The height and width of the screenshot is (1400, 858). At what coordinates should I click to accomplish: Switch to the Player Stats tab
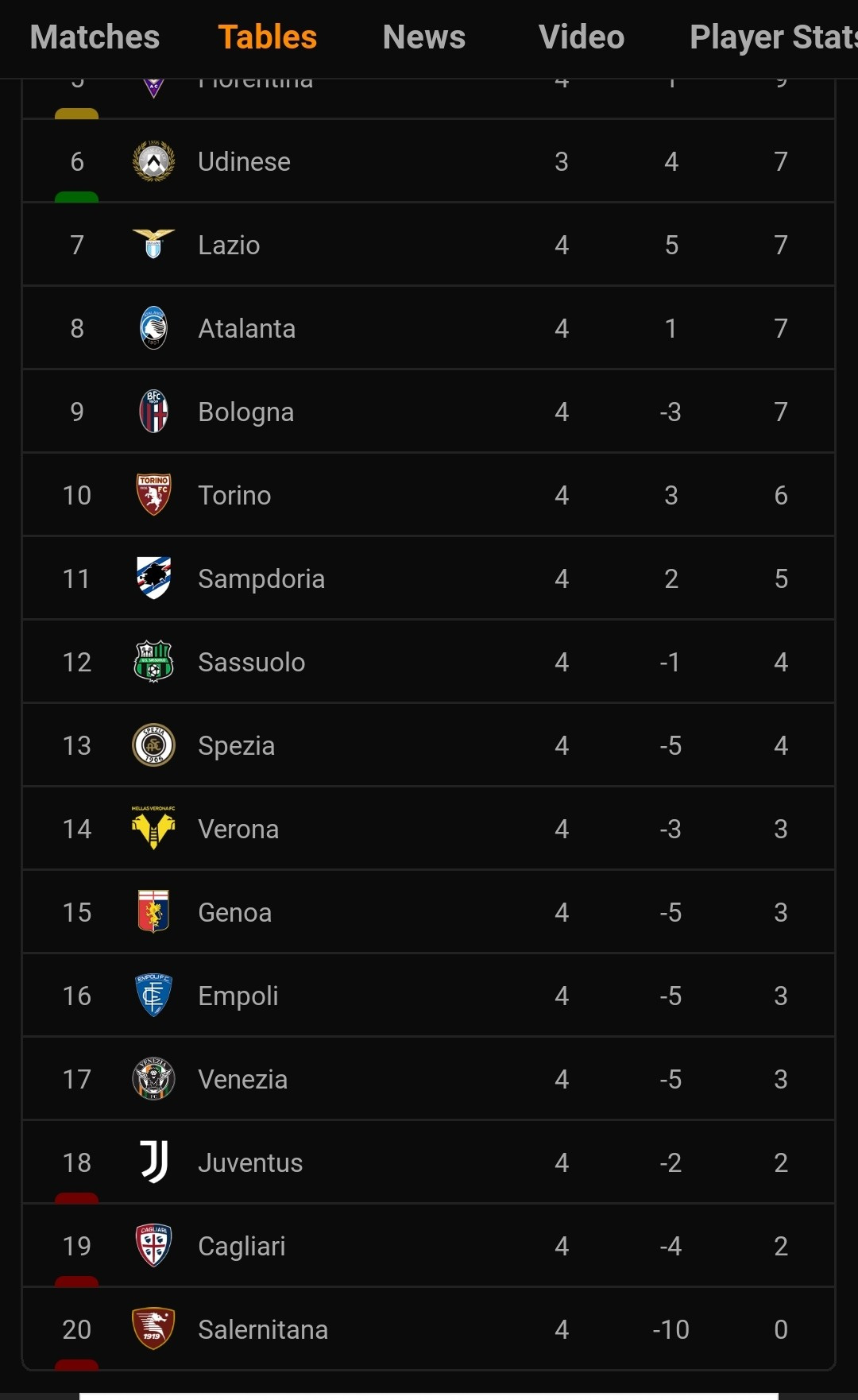point(774,37)
